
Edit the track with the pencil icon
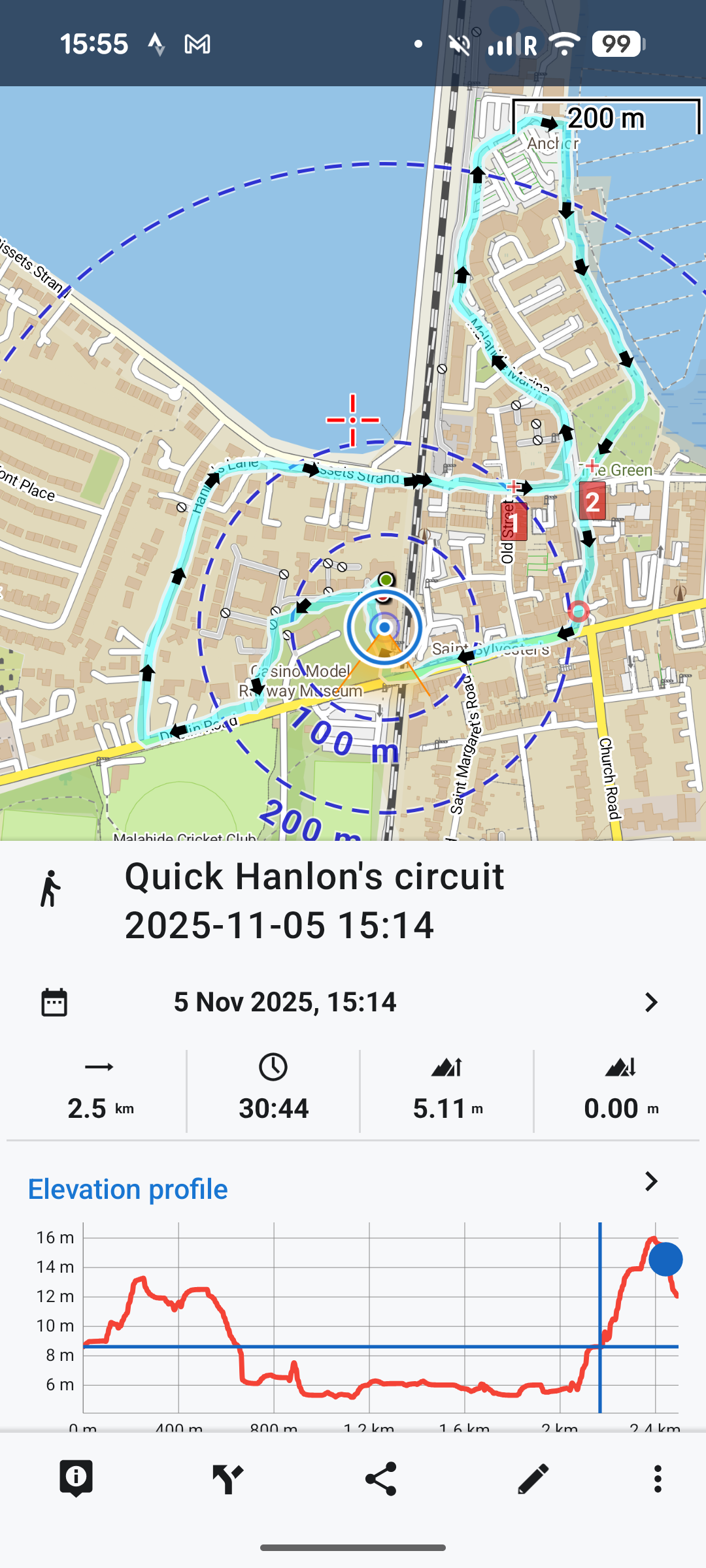(533, 1478)
